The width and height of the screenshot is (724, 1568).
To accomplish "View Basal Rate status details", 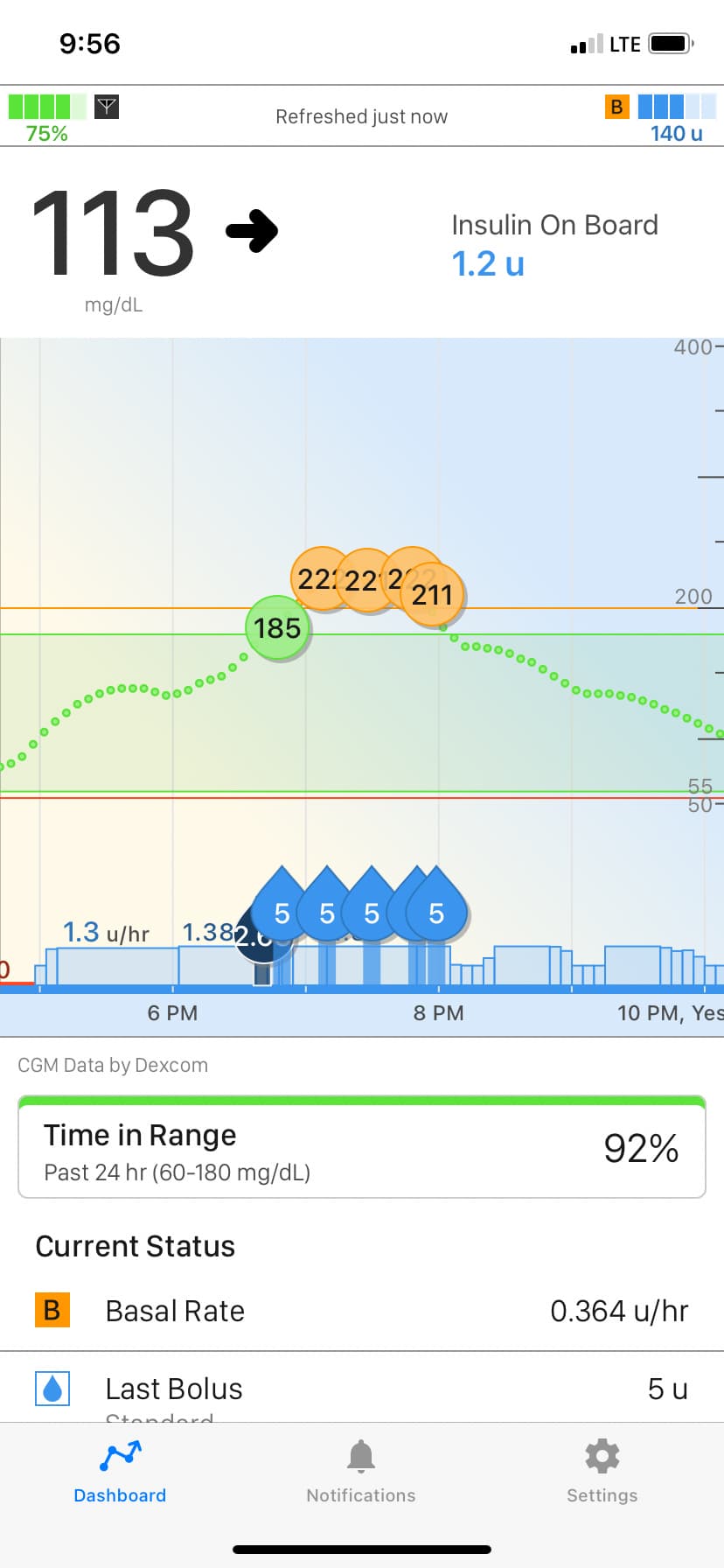I will (361, 1311).
